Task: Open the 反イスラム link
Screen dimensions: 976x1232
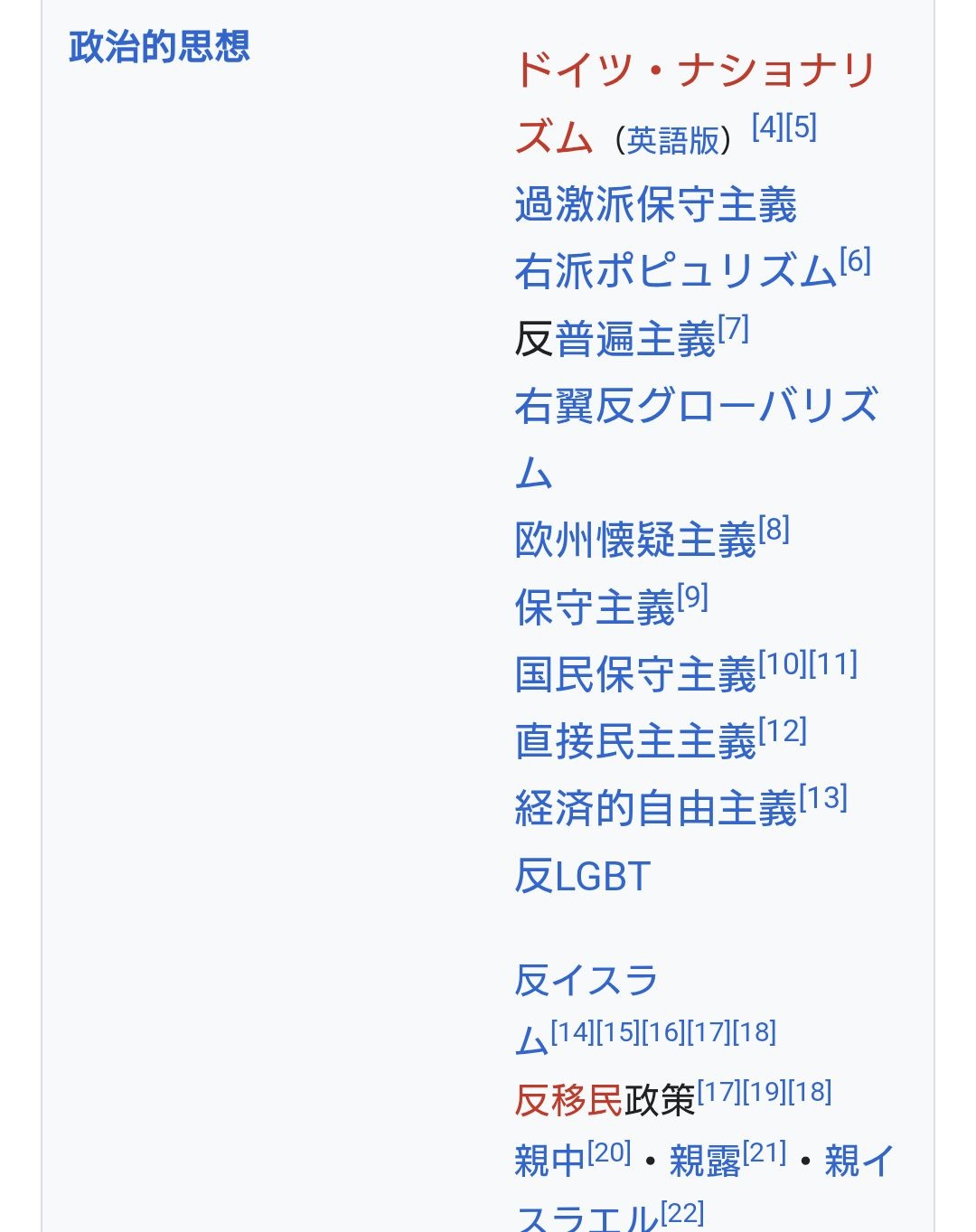Action: 587,1010
